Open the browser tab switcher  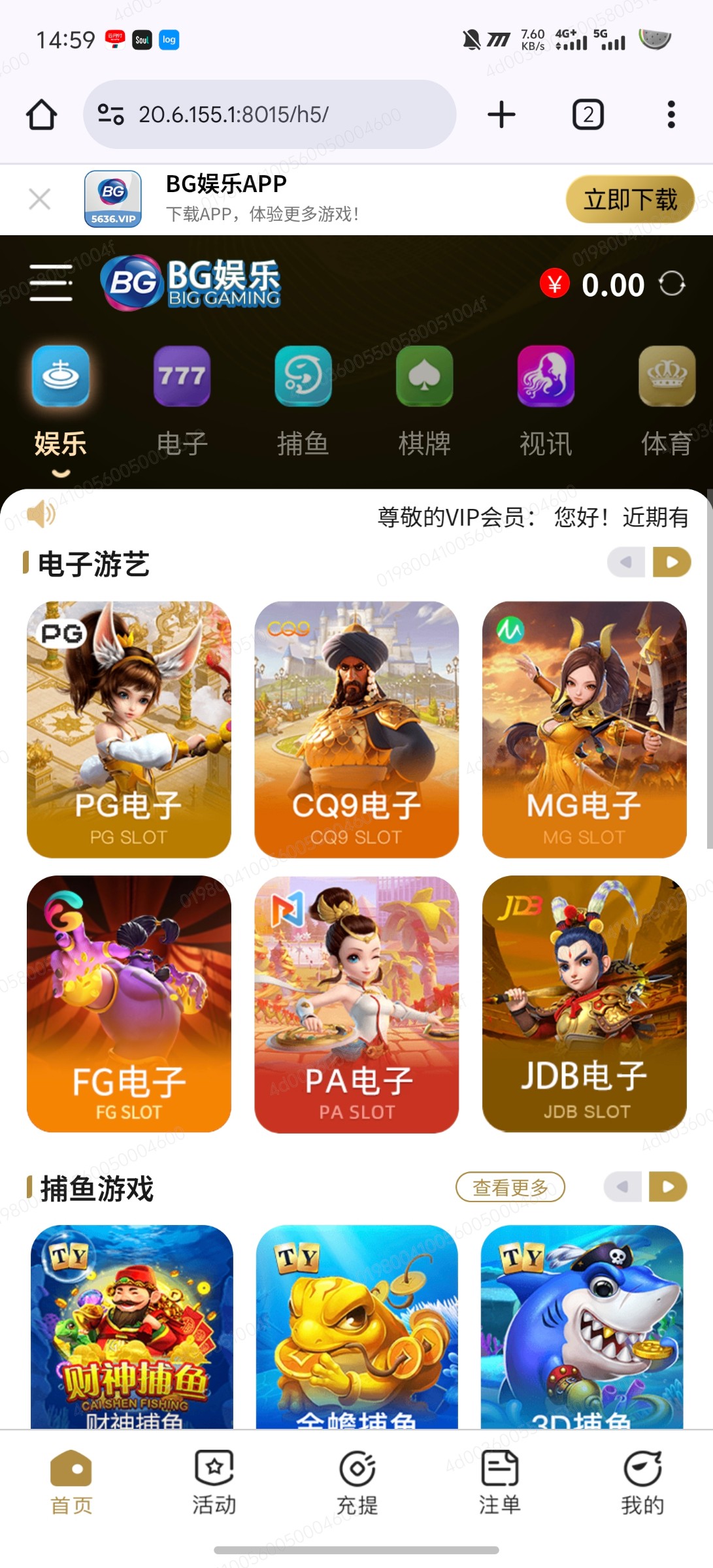coord(588,115)
